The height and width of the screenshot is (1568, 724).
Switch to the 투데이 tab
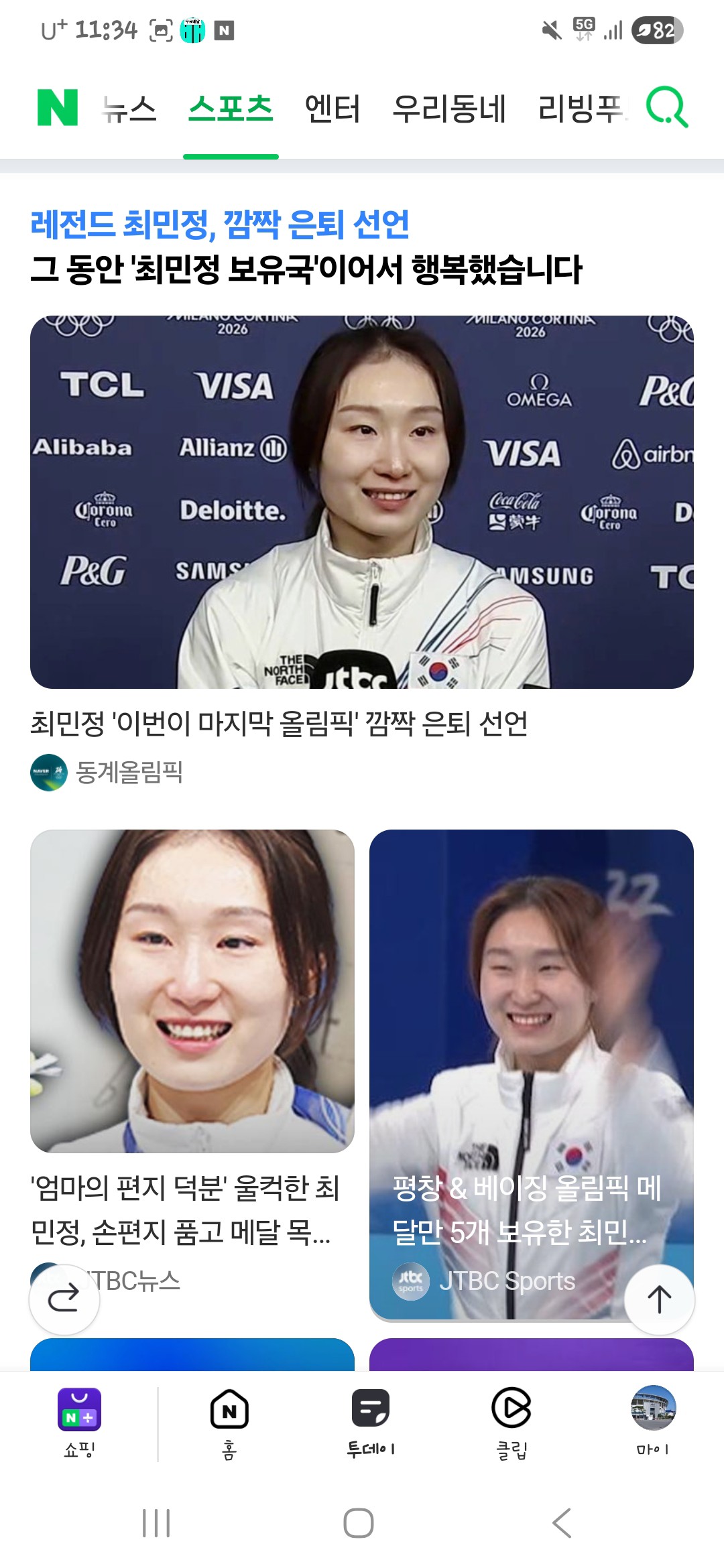pyautogui.click(x=370, y=1422)
